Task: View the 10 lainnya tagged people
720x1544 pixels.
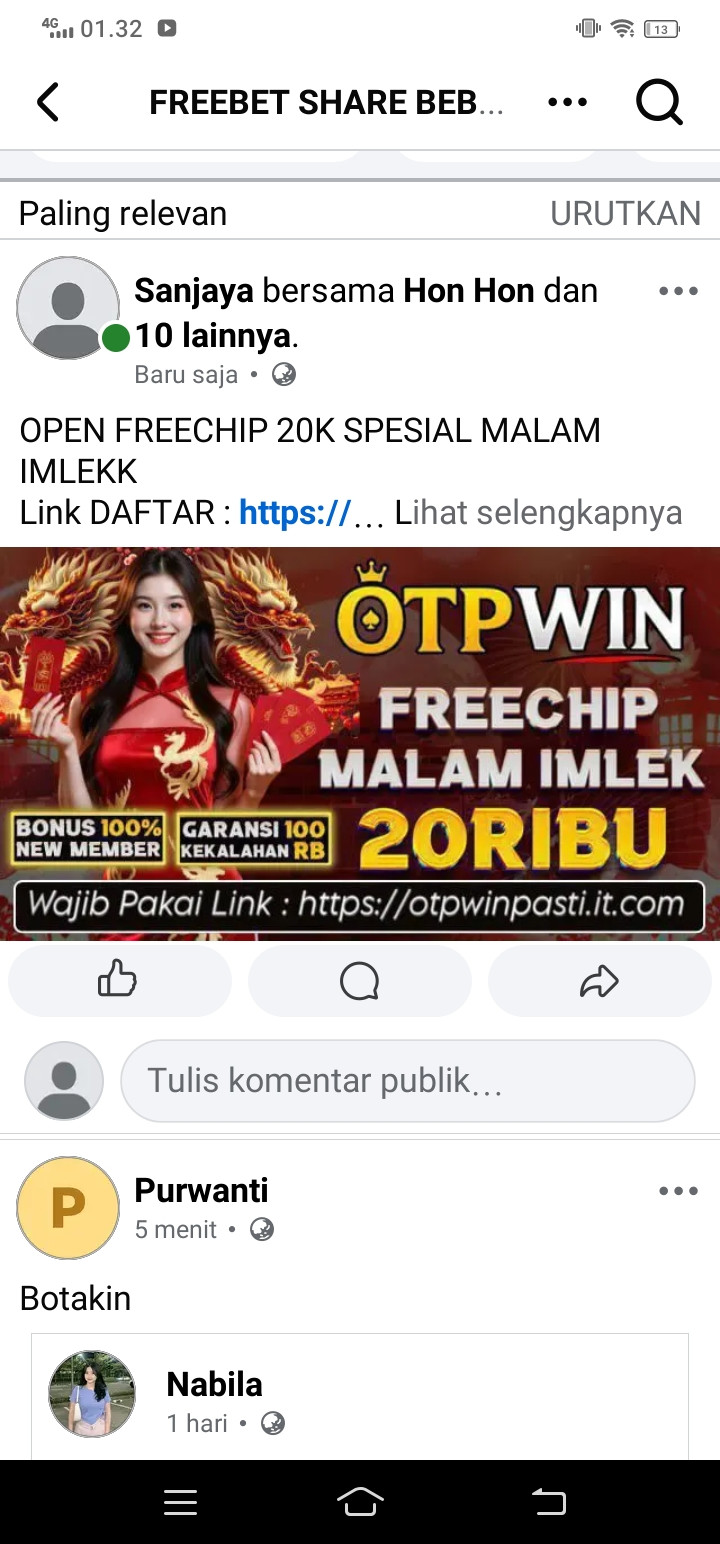Action: click(x=213, y=335)
